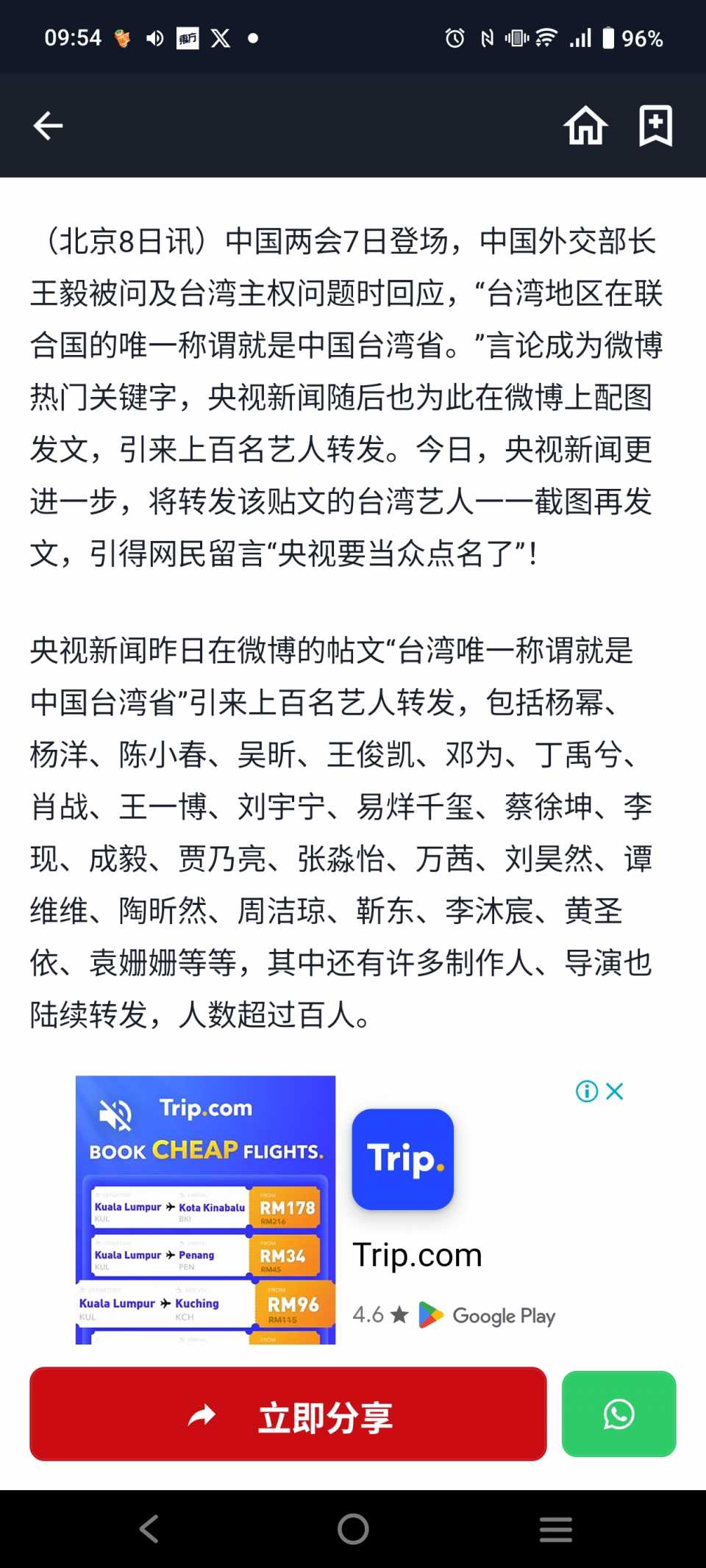Open recent apps from navigation bar

555,1529
